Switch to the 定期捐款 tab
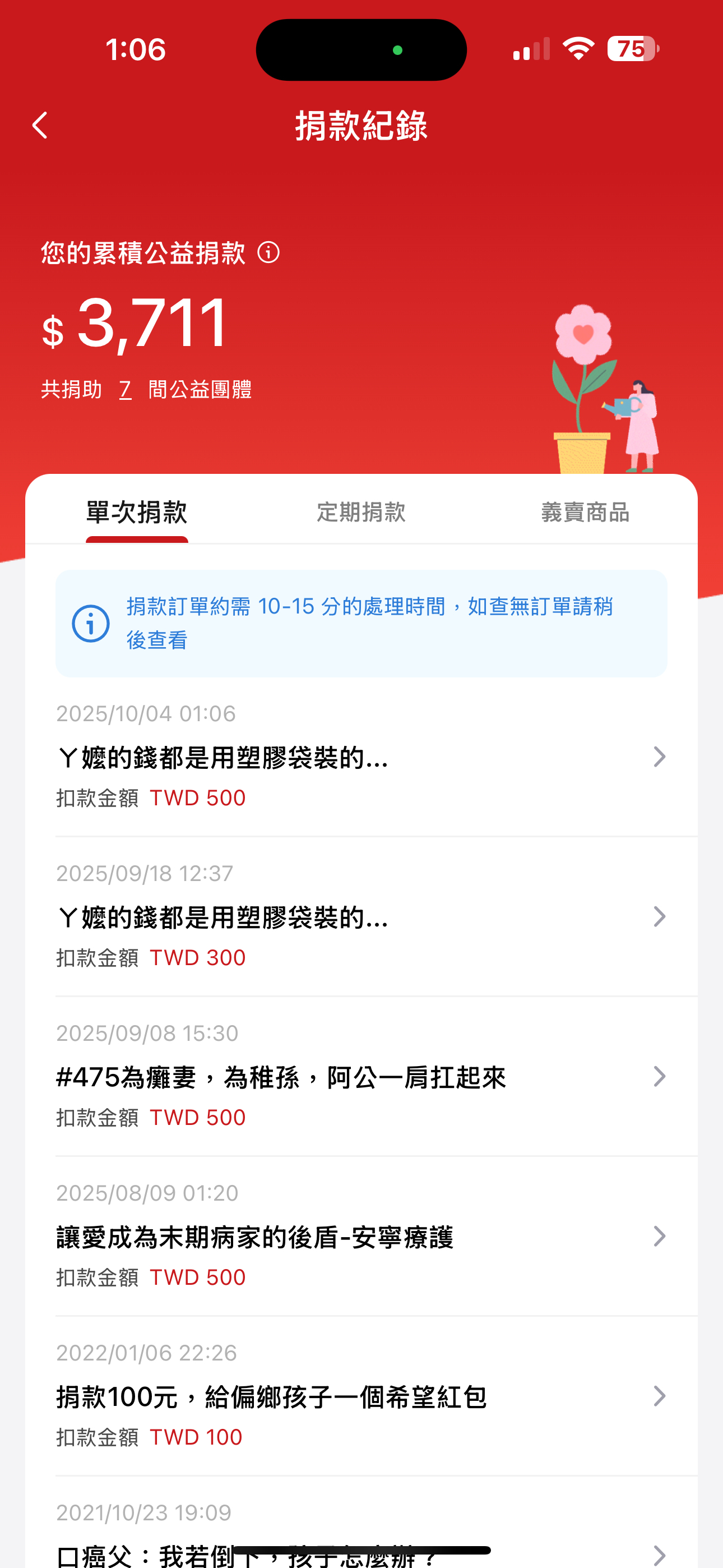Screen dimensions: 723x1568 click(x=361, y=512)
